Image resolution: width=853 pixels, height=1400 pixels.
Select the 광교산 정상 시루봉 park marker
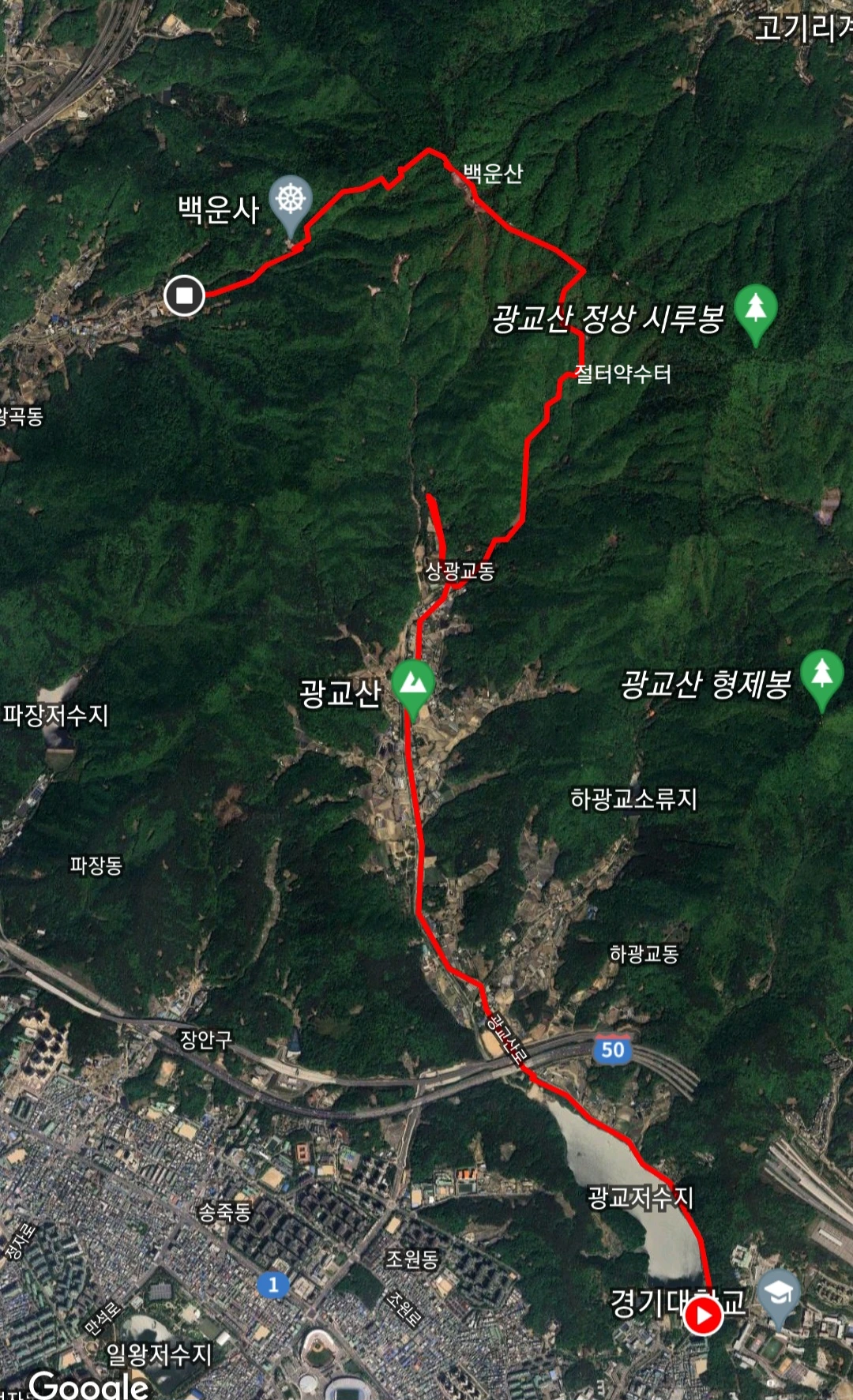(x=755, y=309)
